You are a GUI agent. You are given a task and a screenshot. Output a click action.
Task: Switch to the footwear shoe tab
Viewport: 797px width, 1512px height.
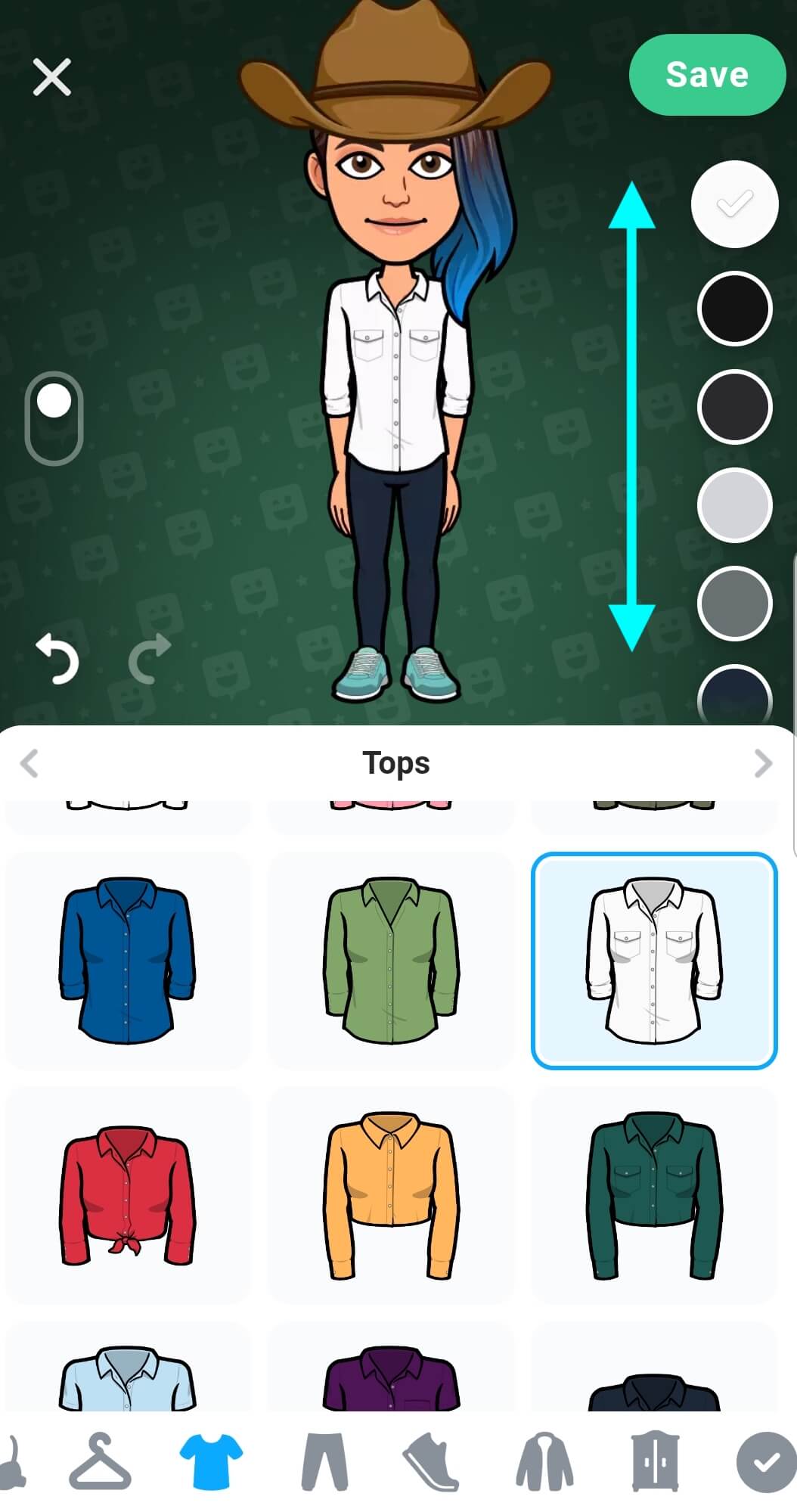pos(431,1461)
